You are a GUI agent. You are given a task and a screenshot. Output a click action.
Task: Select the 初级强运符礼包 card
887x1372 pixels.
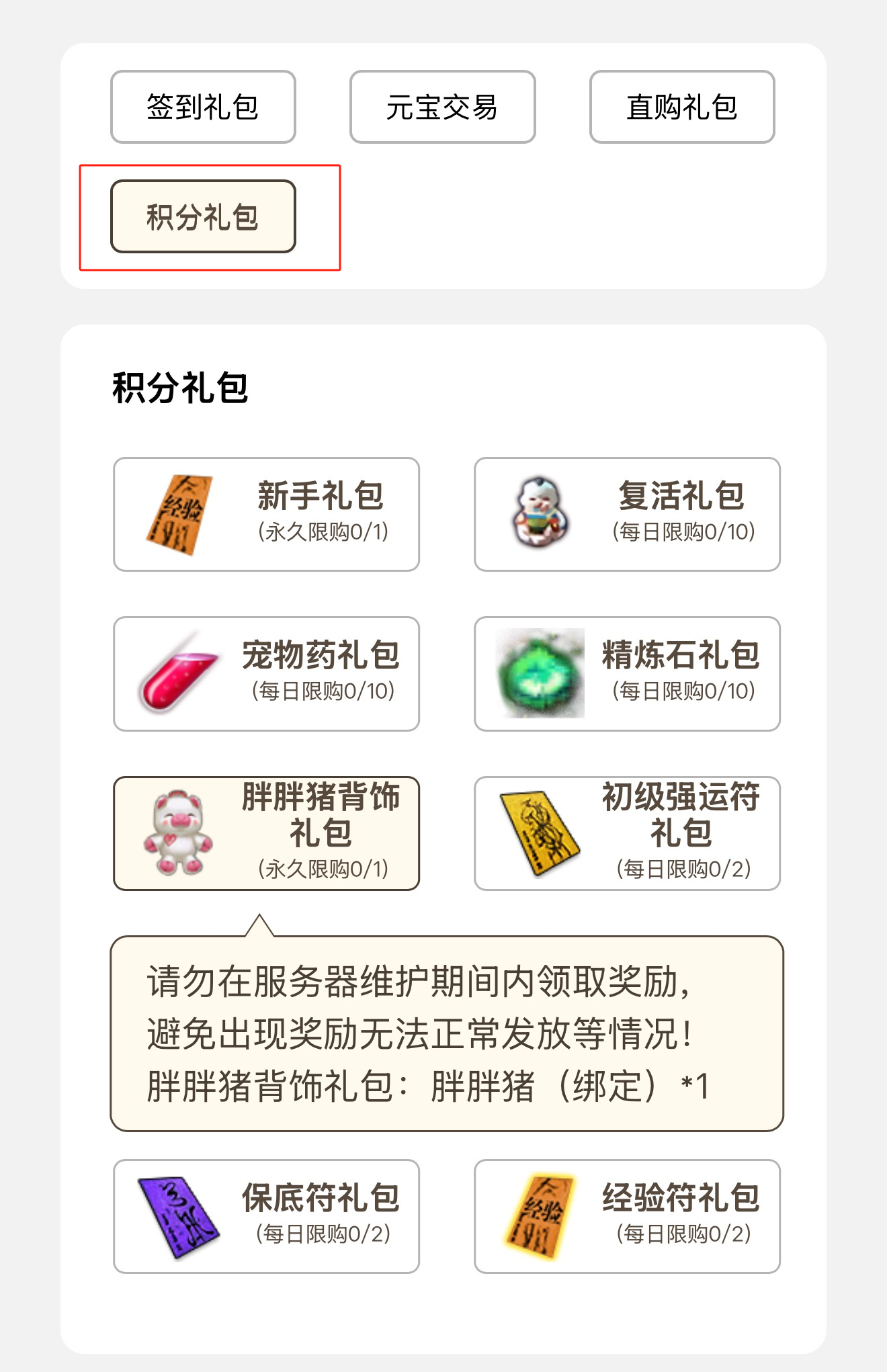click(626, 833)
